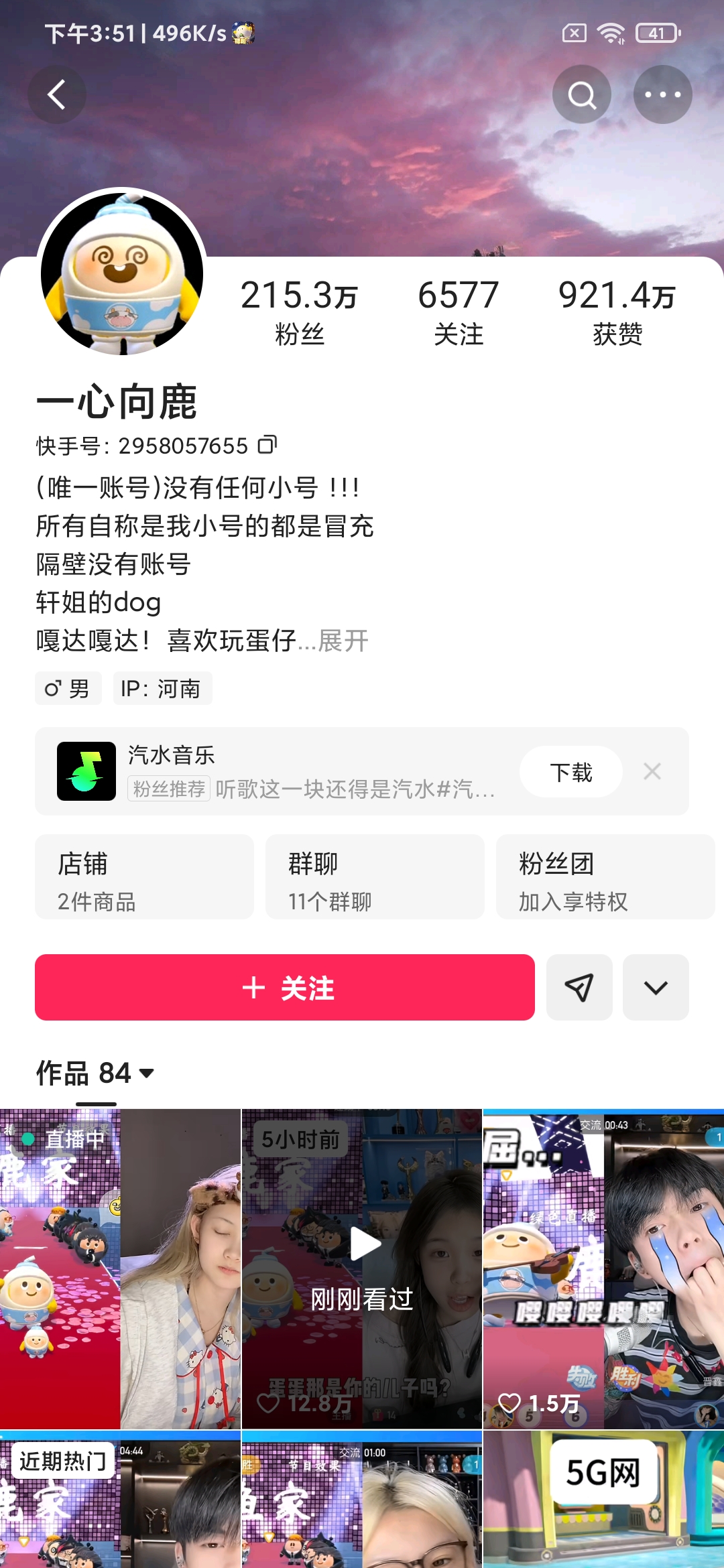
Task: Open search on this profile
Action: [x=581, y=94]
